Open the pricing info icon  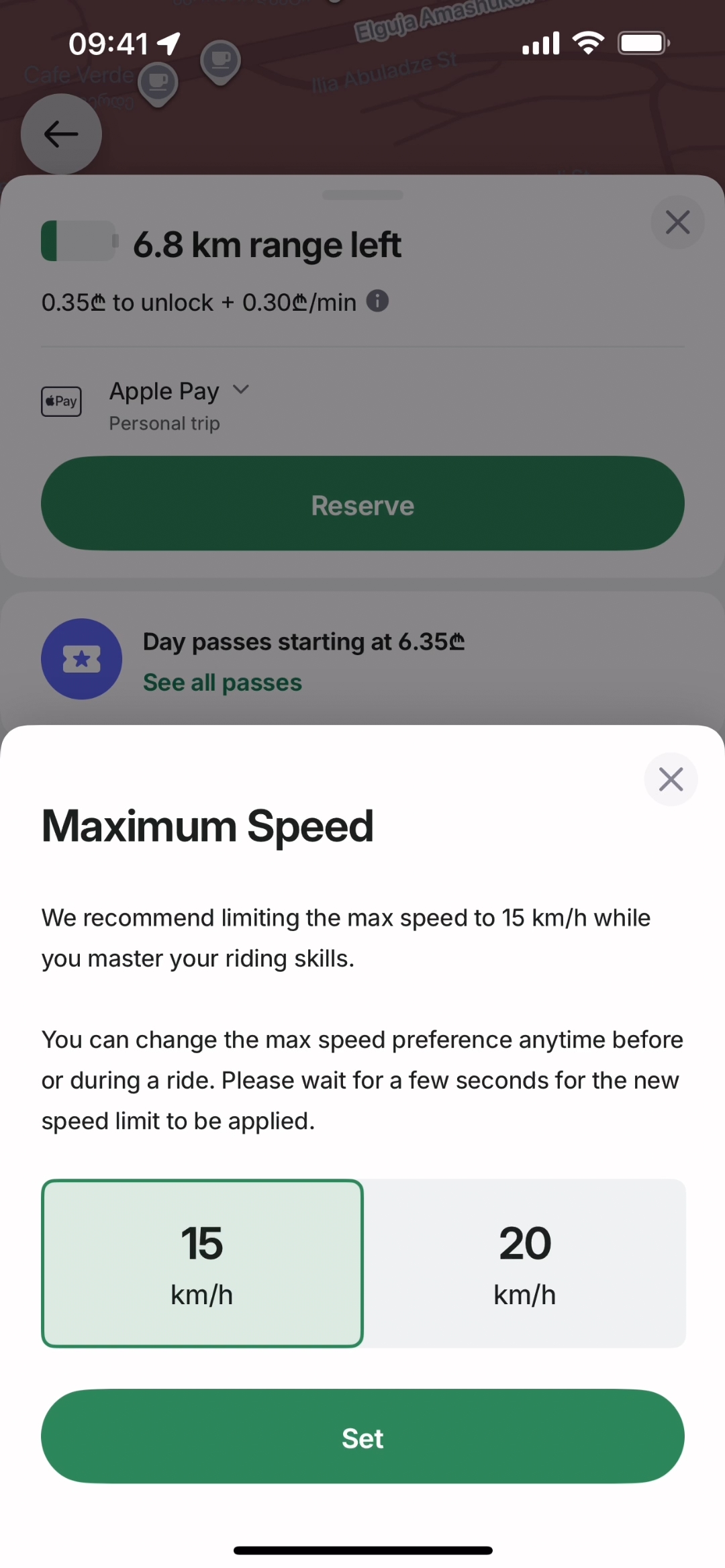coord(377,301)
